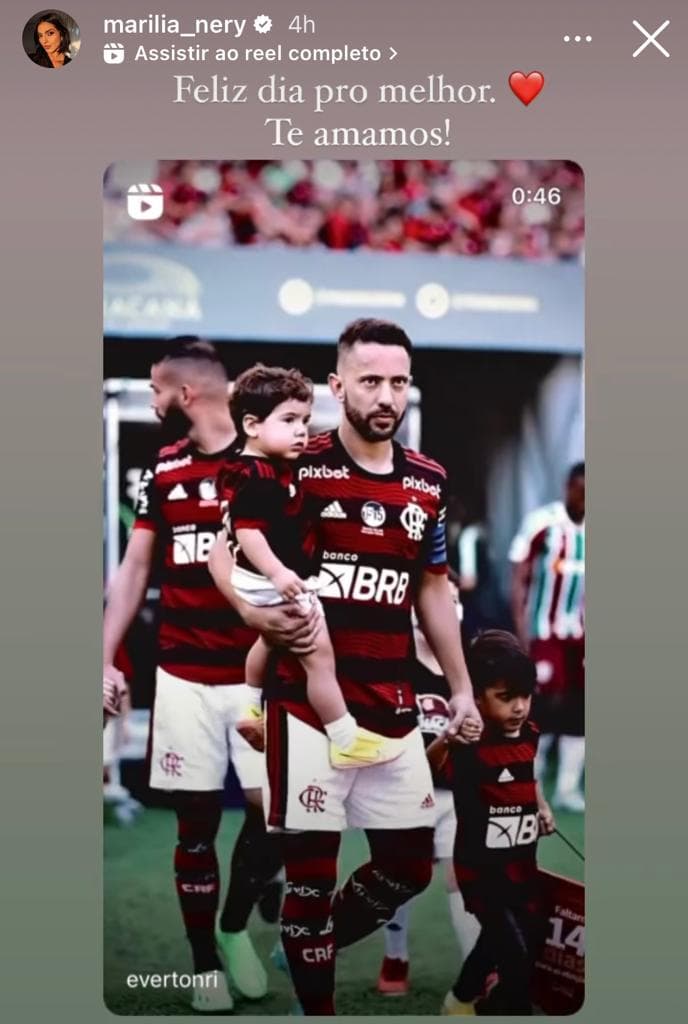Open the three-dot story options menu

coord(577,39)
